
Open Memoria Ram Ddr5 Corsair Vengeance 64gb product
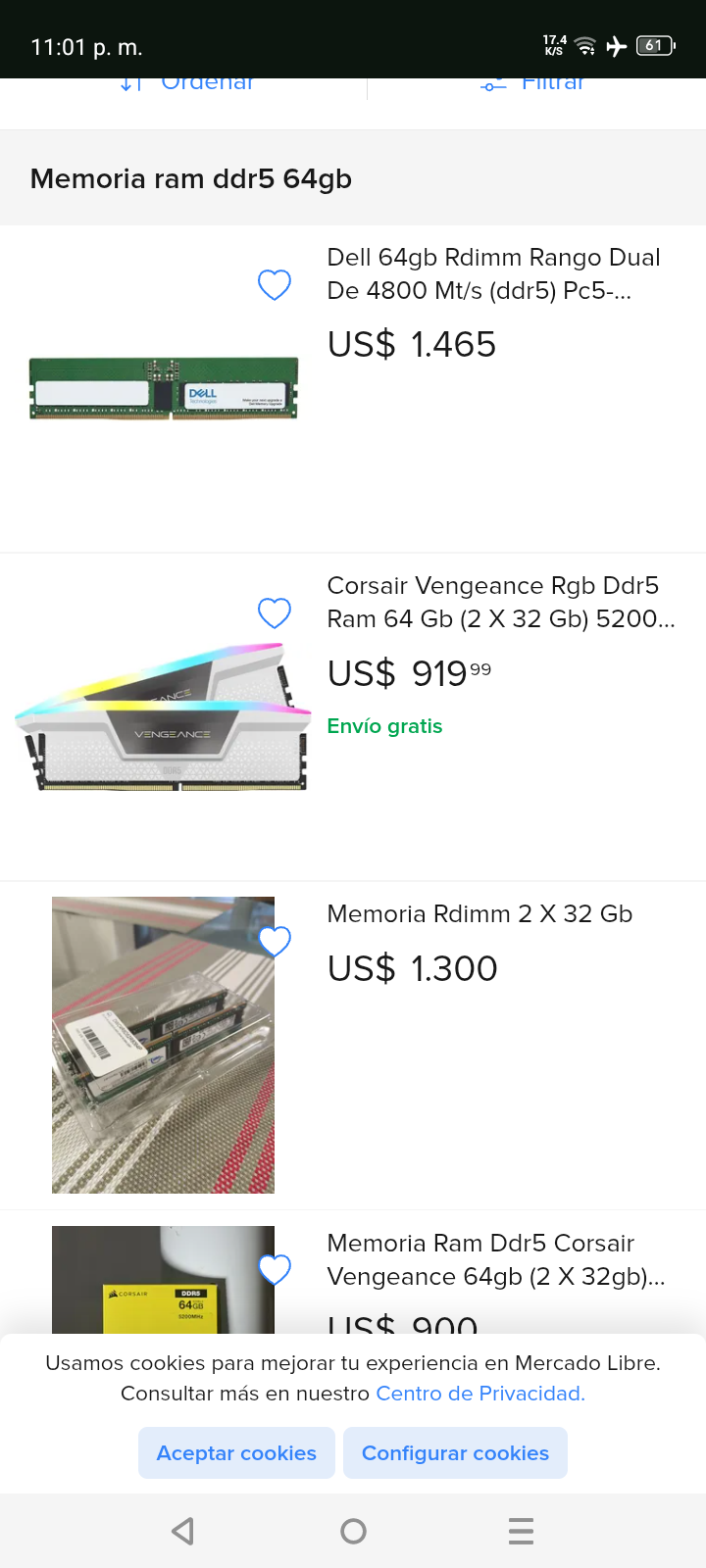[495, 1259]
